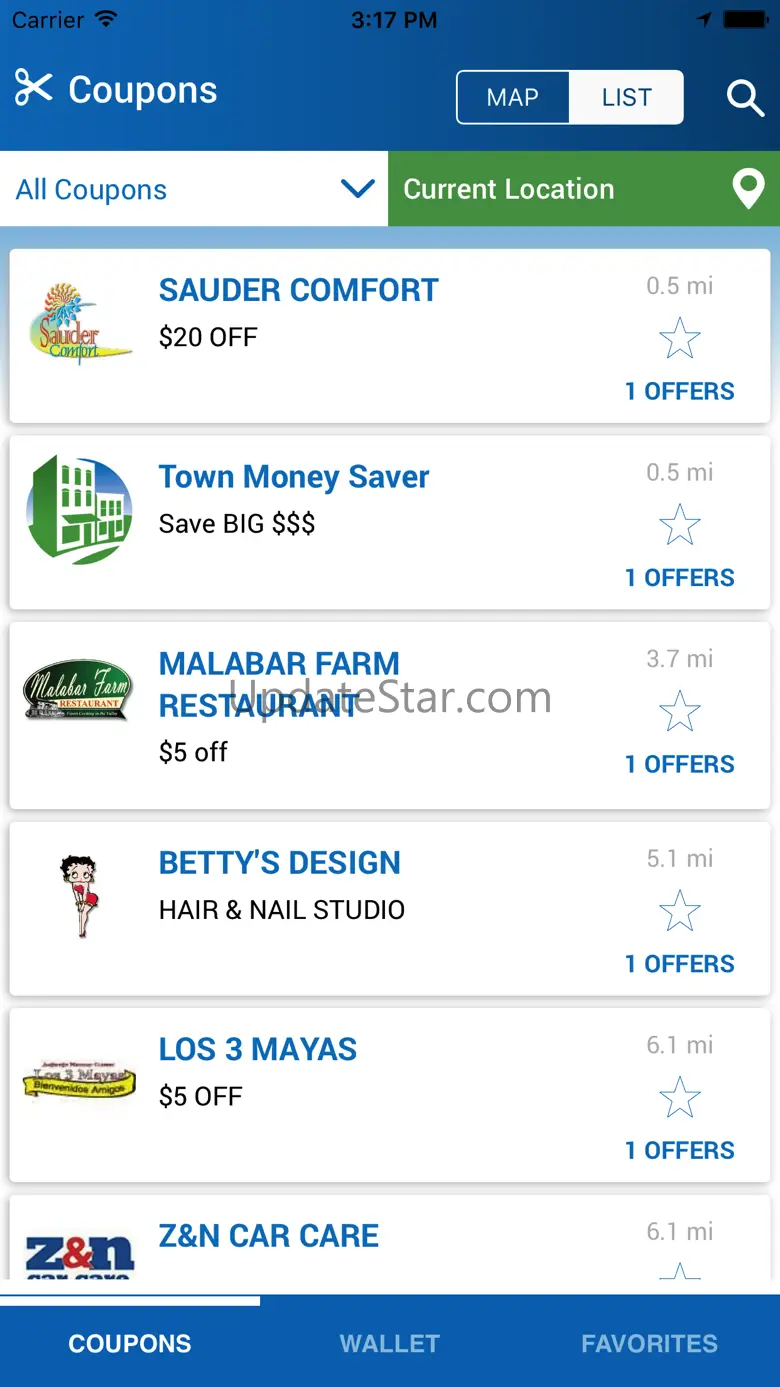Star the Town Money Saver coupon
This screenshot has height=1387, width=780.
pos(680,525)
